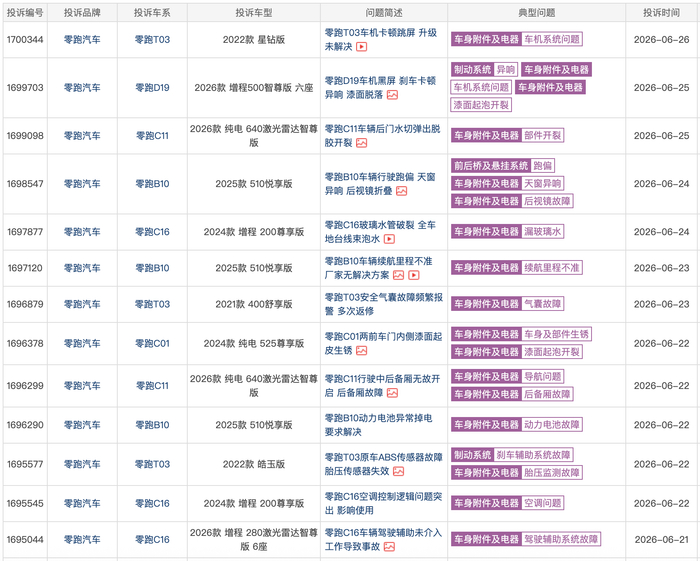The image size is (700, 561).
Task: Open complaint '零跑C11车辆后门水切弹出脱胶开裂'
Action: 382,136
